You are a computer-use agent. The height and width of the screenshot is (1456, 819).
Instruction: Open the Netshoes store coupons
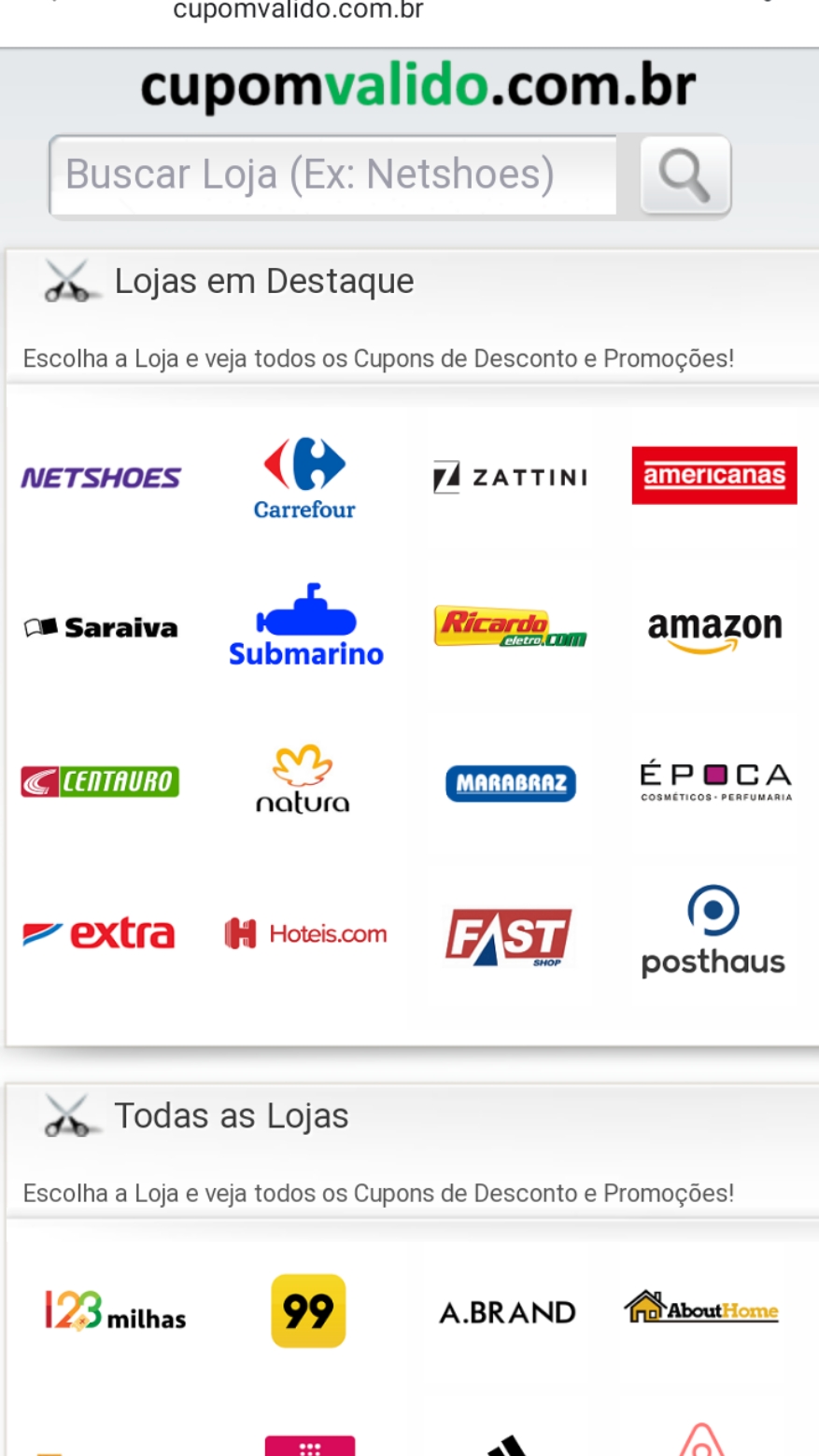101,478
